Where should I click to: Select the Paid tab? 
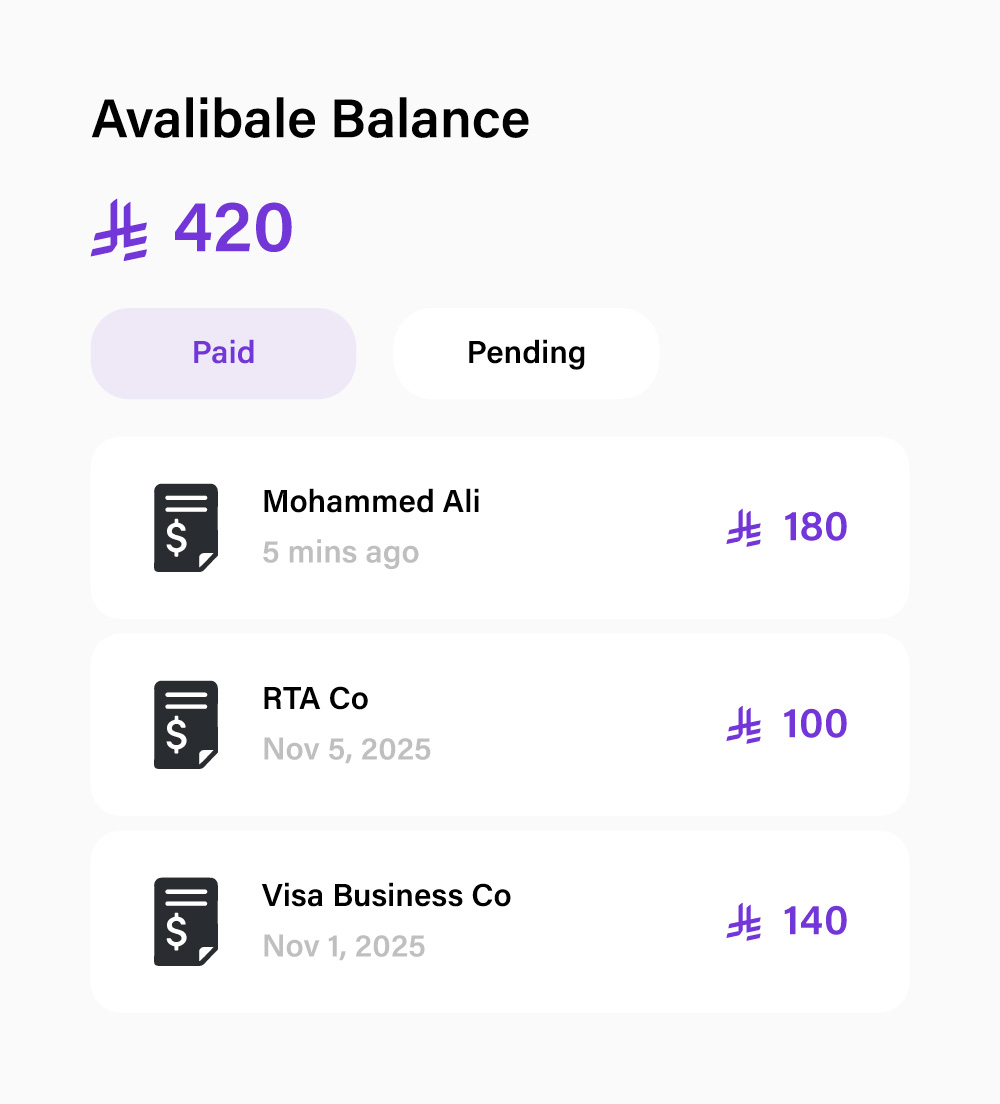[x=223, y=352]
